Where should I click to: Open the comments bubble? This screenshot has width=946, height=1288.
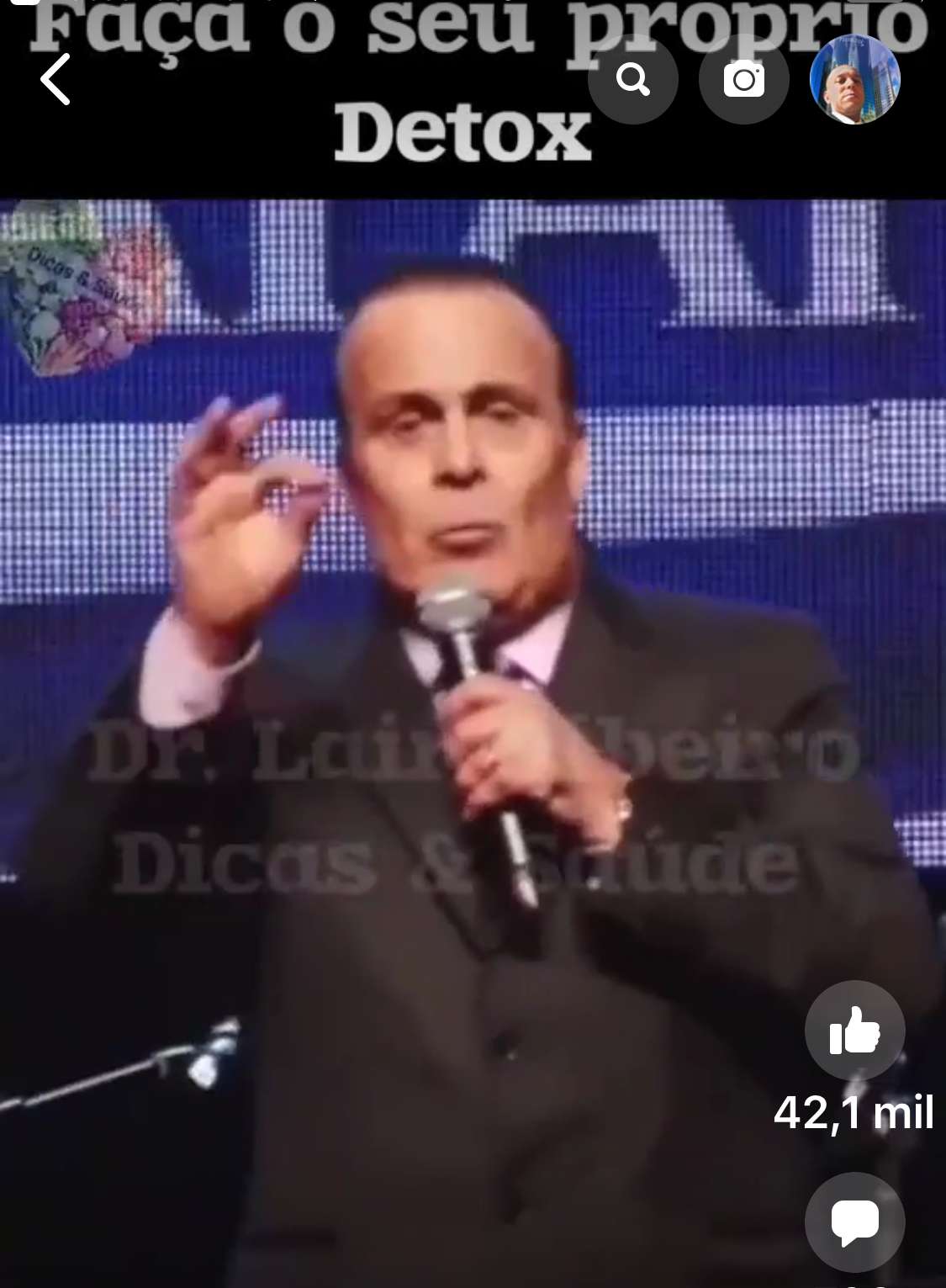click(x=854, y=1221)
